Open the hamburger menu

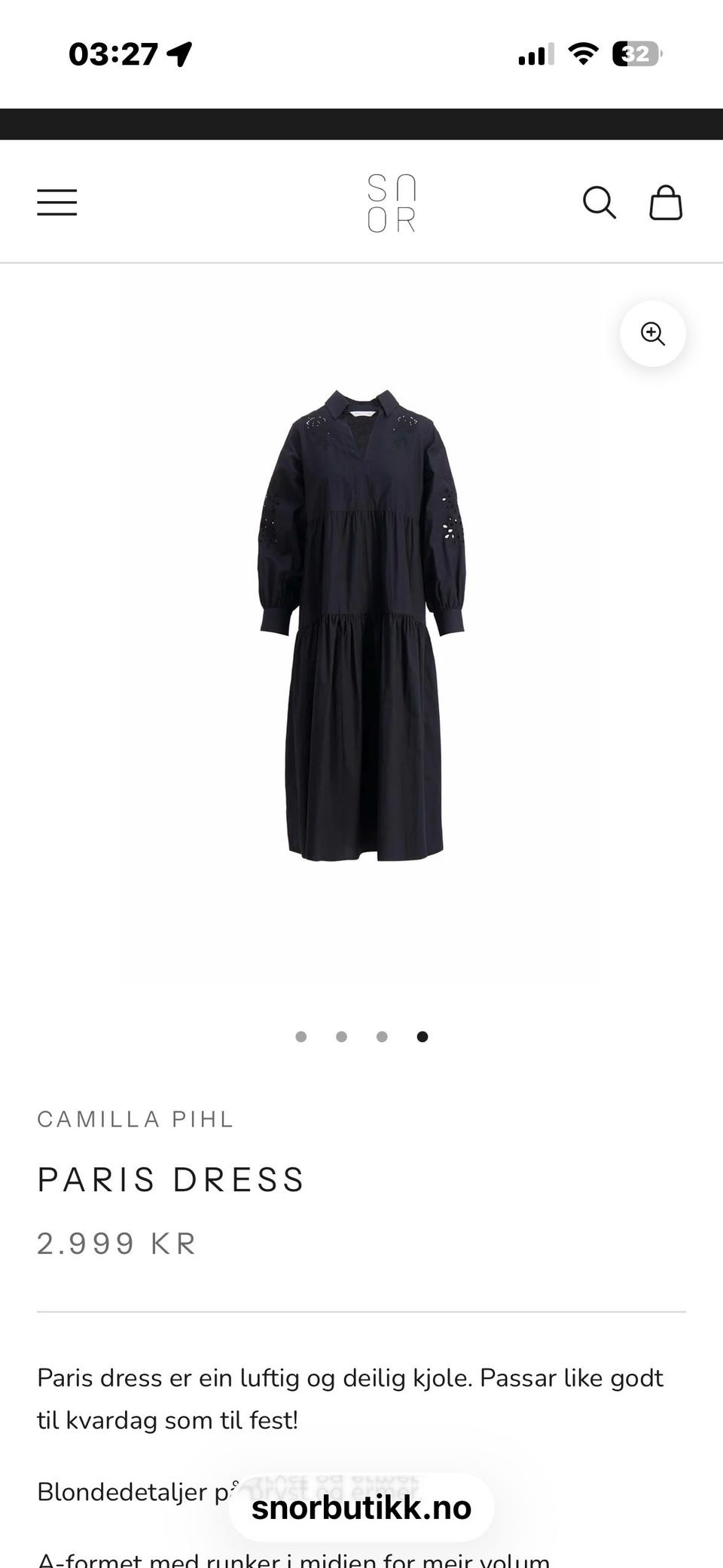tap(57, 203)
